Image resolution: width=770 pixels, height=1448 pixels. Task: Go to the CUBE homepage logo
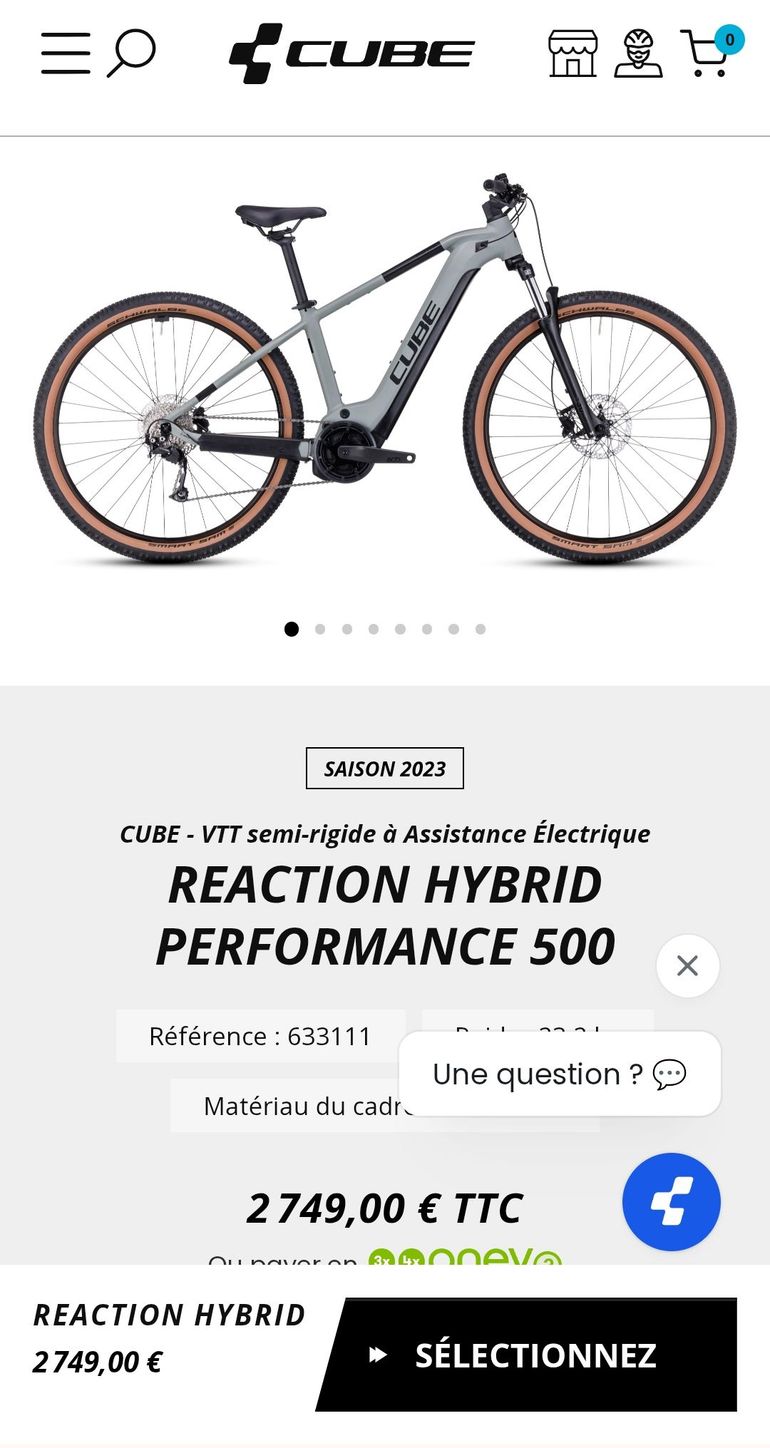pos(352,53)
